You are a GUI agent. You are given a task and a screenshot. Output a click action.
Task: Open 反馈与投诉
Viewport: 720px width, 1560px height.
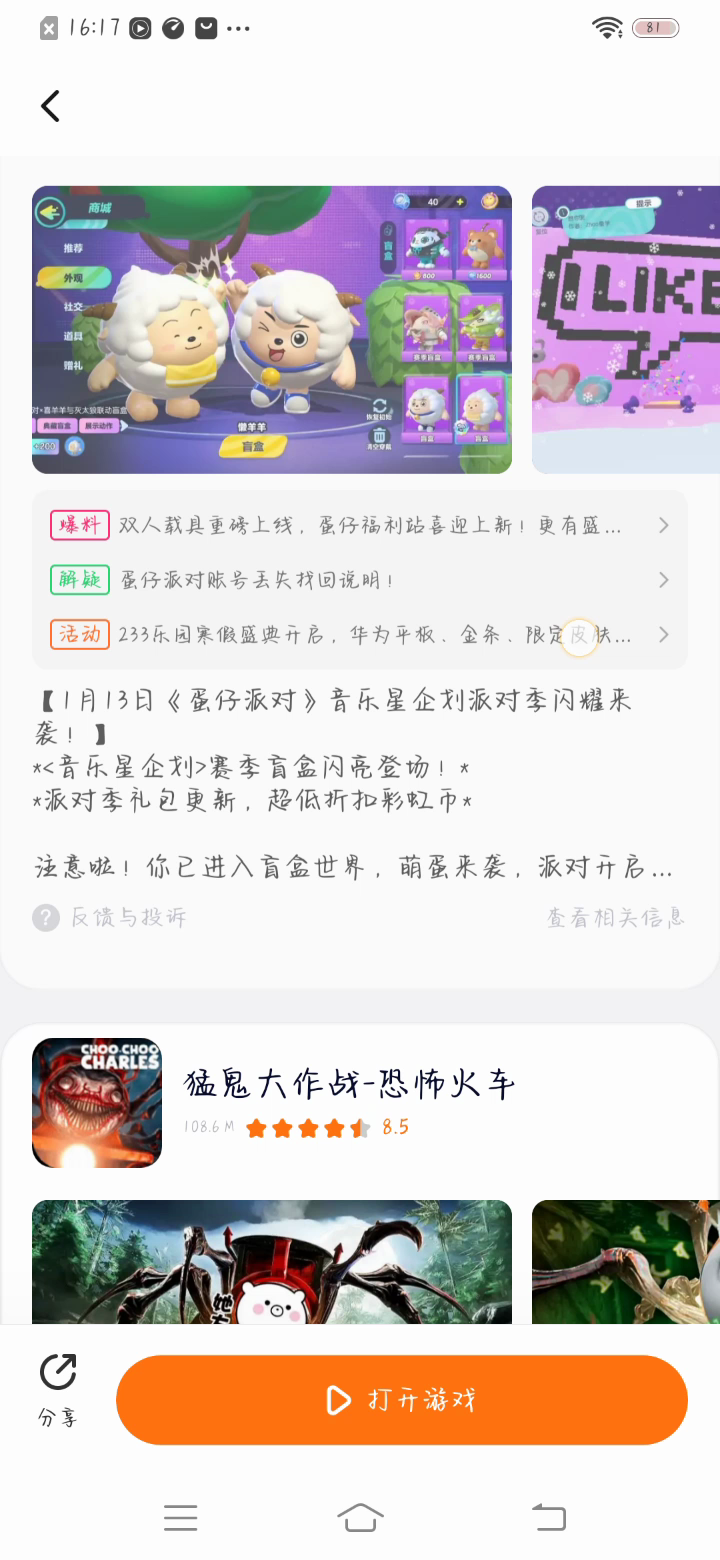pyautogui.click(x=110, y=917)
